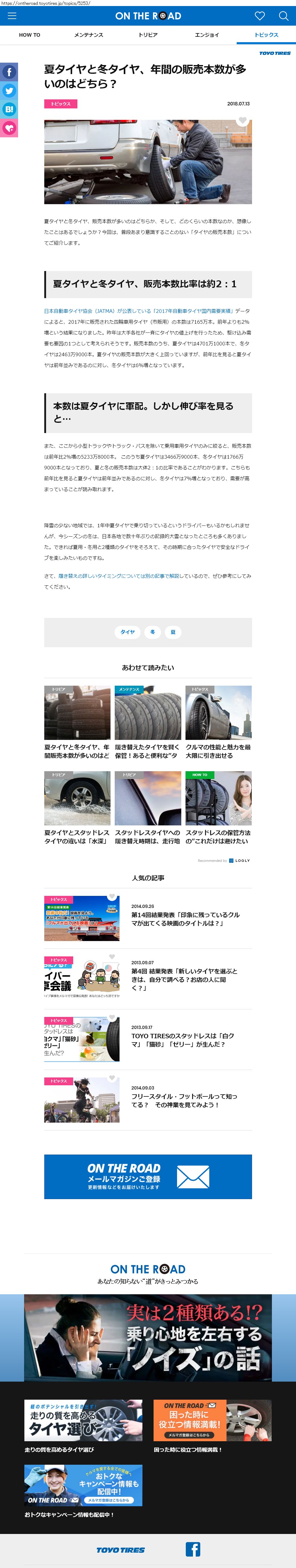Open favorites heart in header
296x1568 pixels.
click(x=260, y=16)
